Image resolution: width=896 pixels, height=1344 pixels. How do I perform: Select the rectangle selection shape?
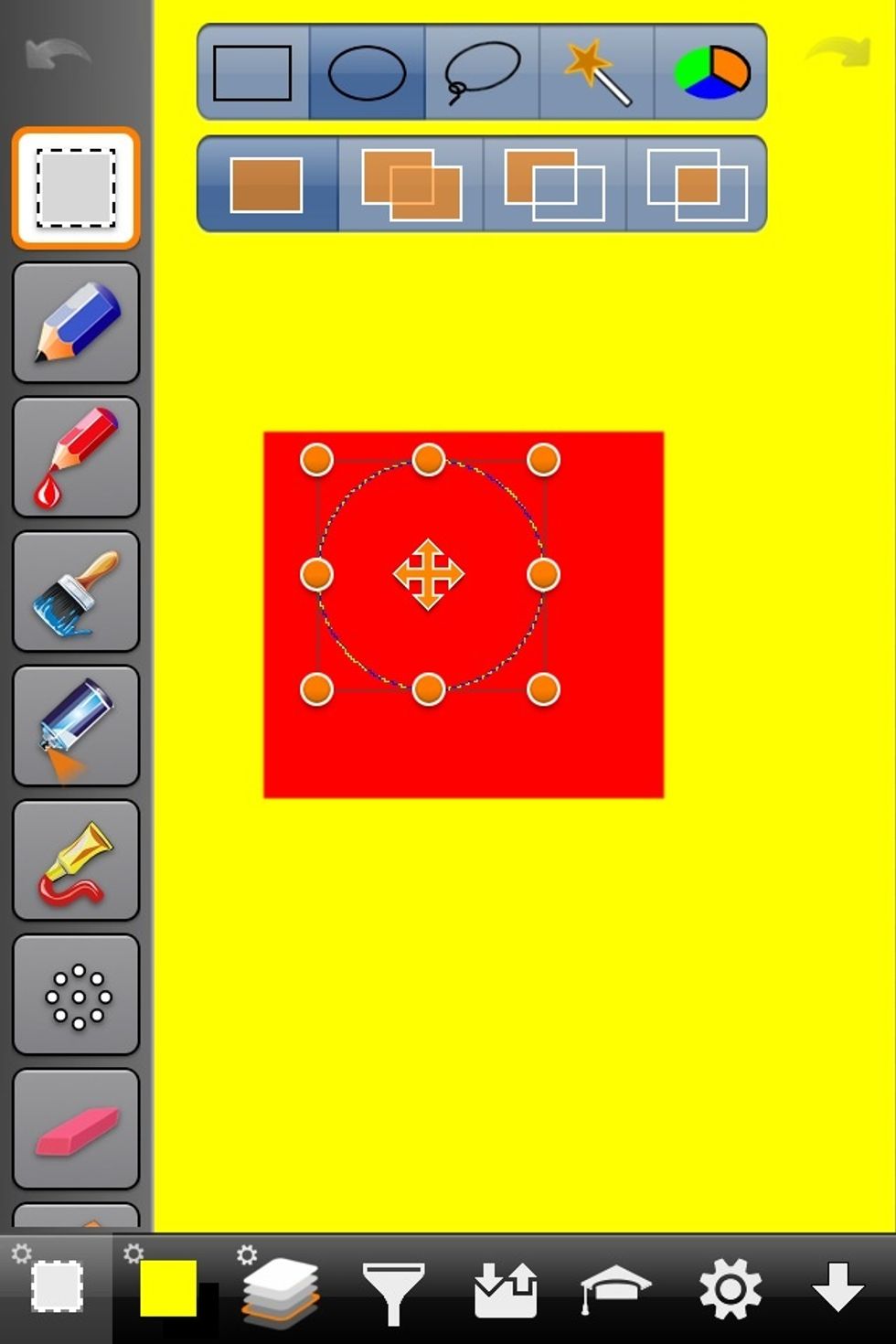click(253, 73)
